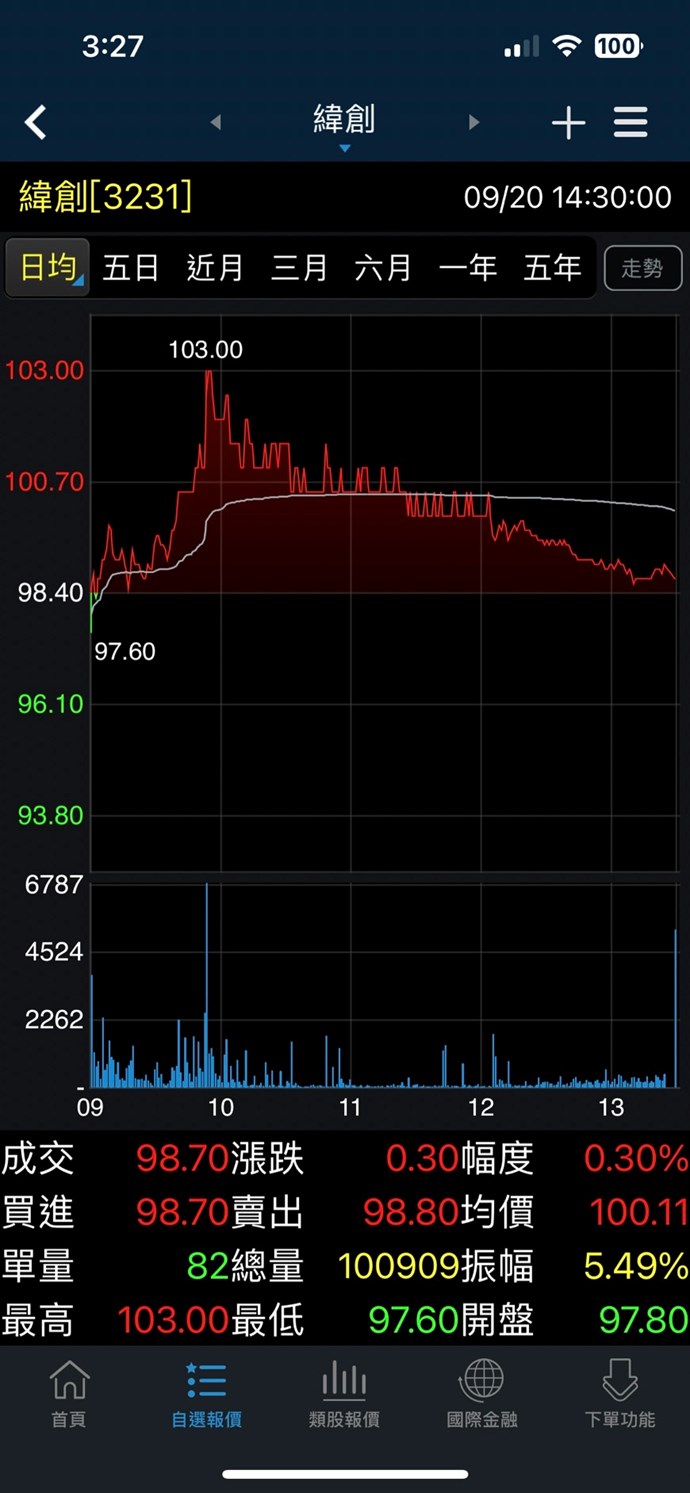Go to the 首頁 home tab
The width and height of the screenshot is (690, 1493).
(x=69, y=1395)
